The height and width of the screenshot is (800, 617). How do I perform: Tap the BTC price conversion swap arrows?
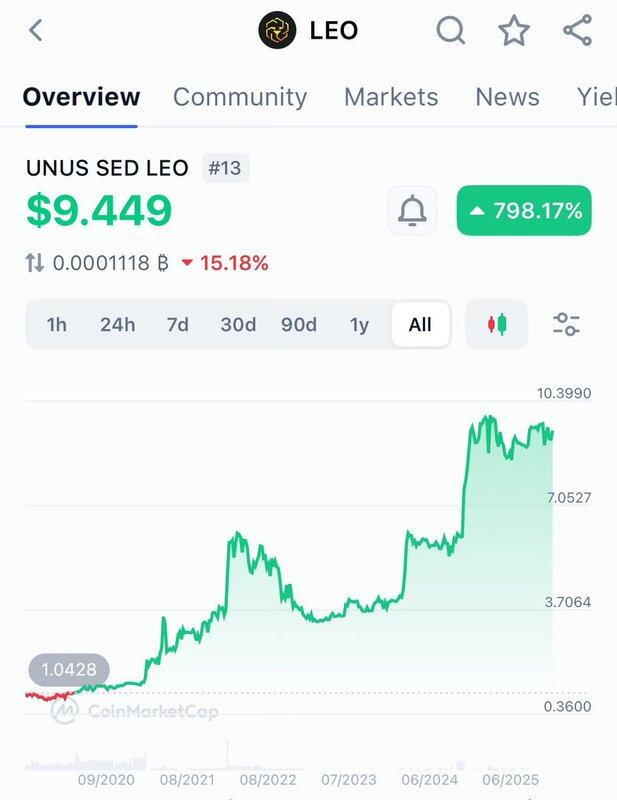point(35,263)
